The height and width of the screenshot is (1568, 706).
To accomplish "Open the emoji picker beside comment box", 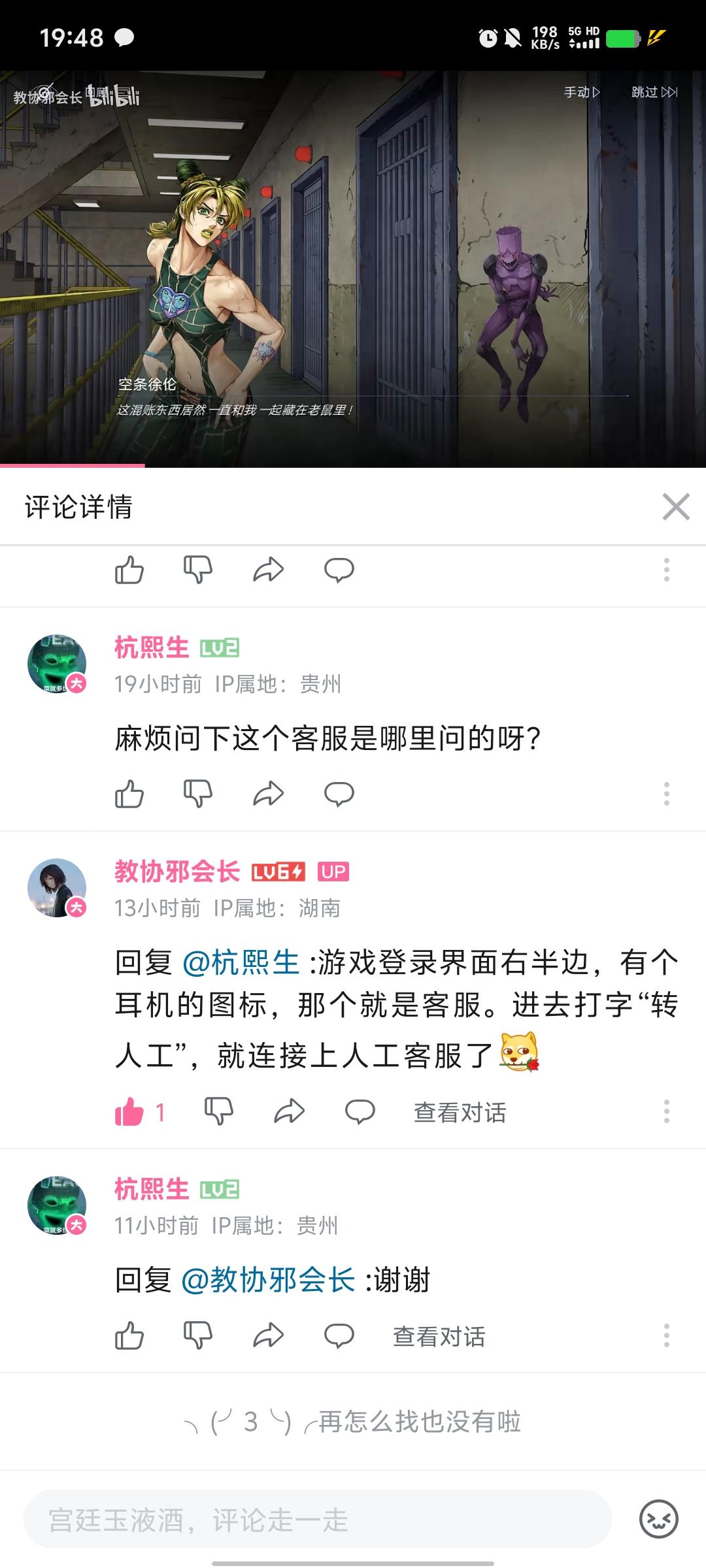I will click(658, 1520).
